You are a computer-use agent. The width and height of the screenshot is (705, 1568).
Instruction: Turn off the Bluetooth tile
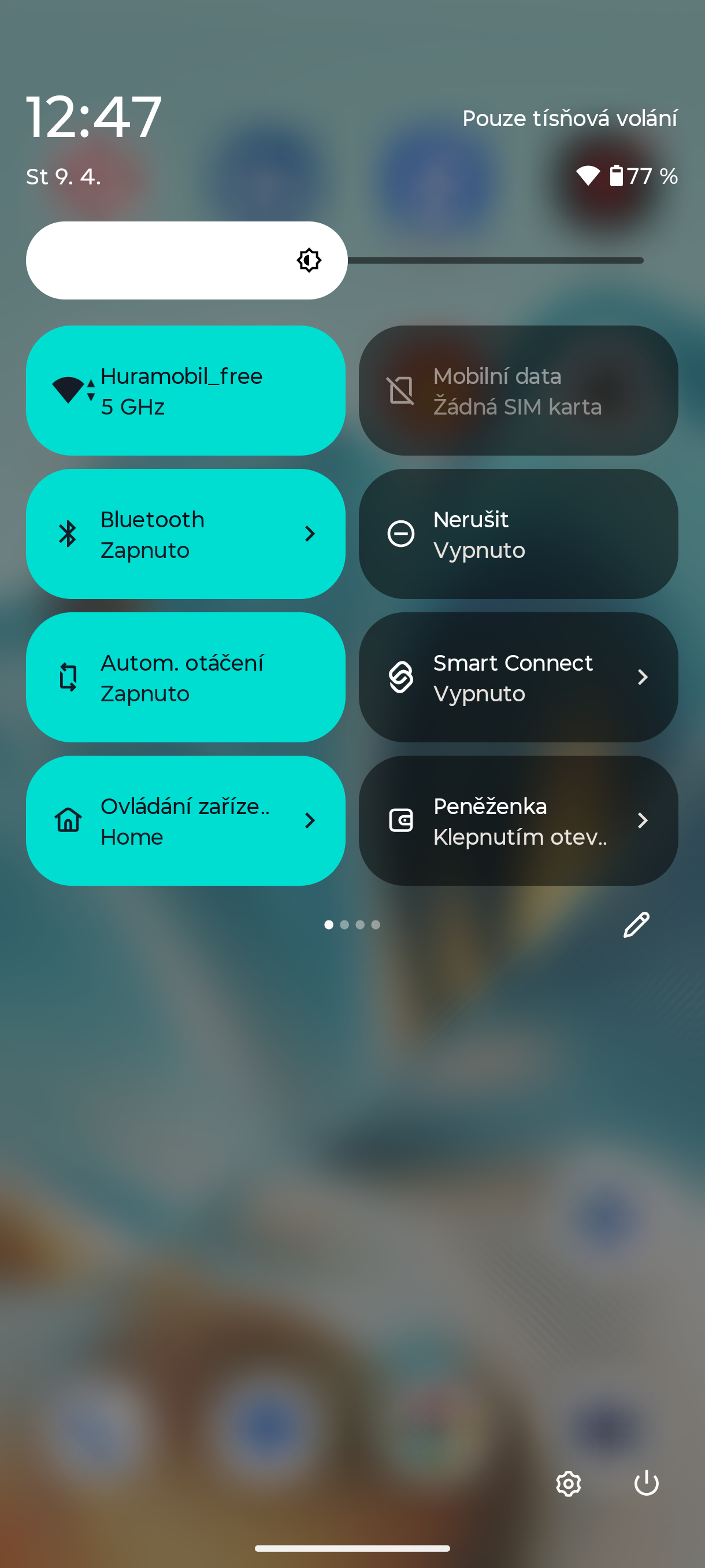coord(185,534)
